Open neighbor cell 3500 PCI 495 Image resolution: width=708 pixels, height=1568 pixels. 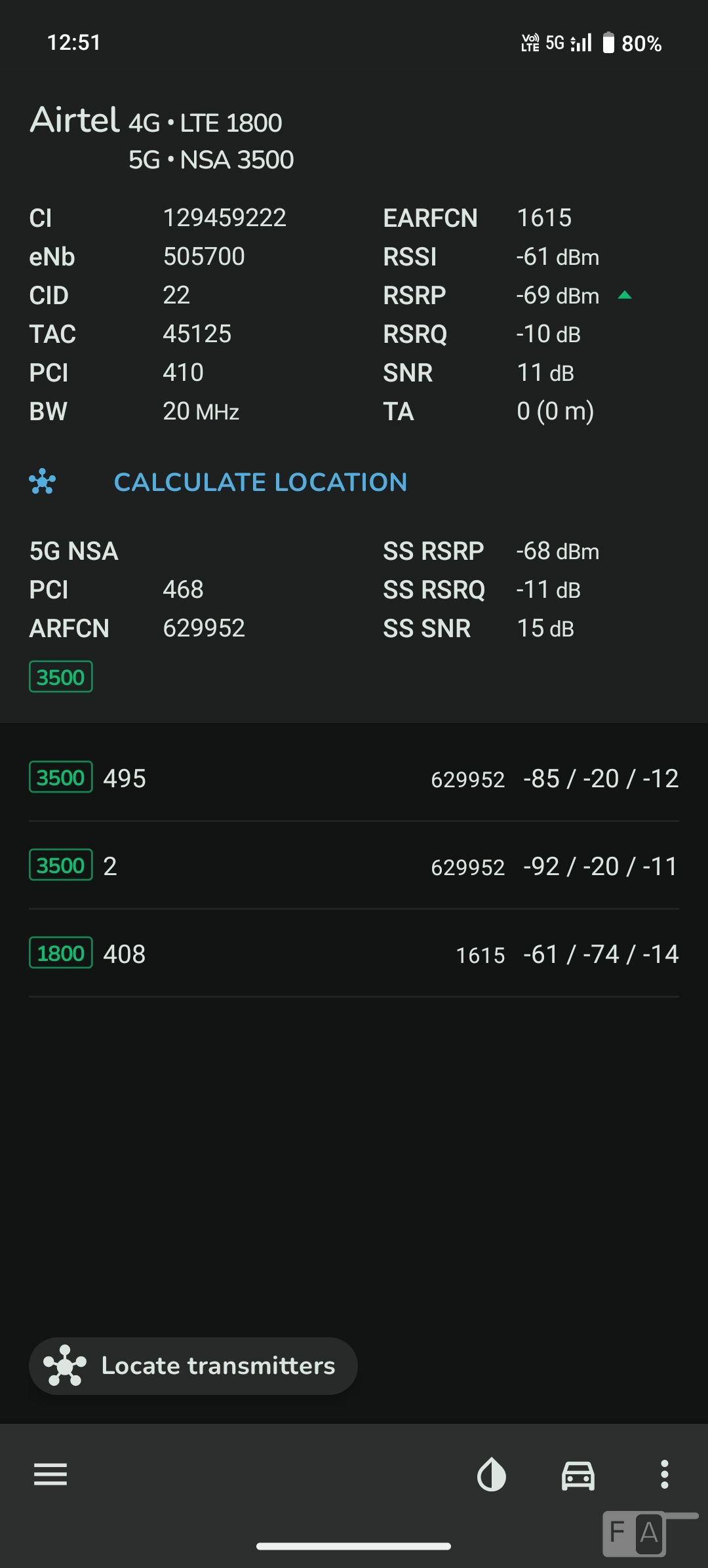tap(354, 778)
